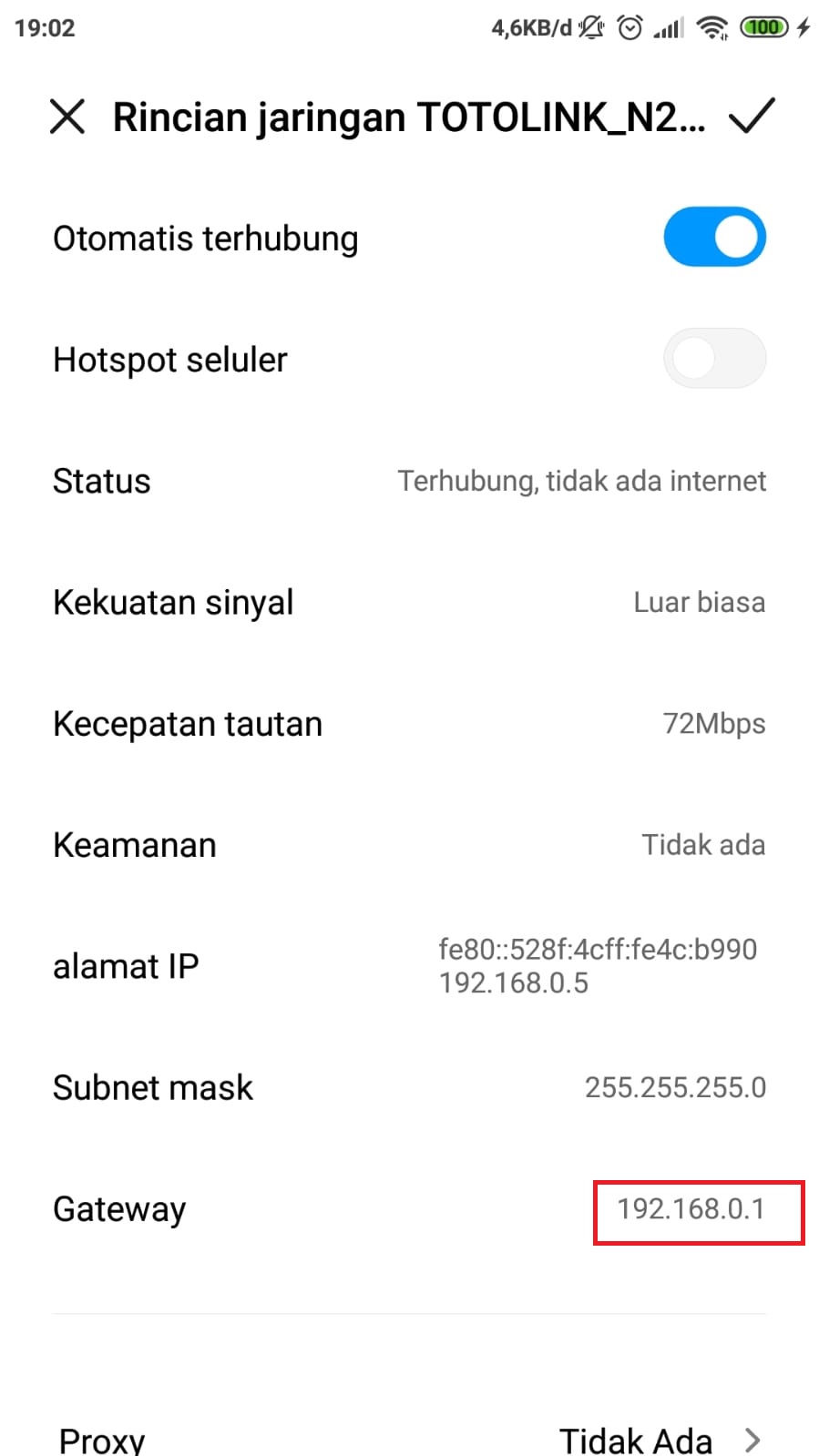Disable Otomatis terhubung switch
Screen dimensions: 819x1456
[x=714, y=238]
